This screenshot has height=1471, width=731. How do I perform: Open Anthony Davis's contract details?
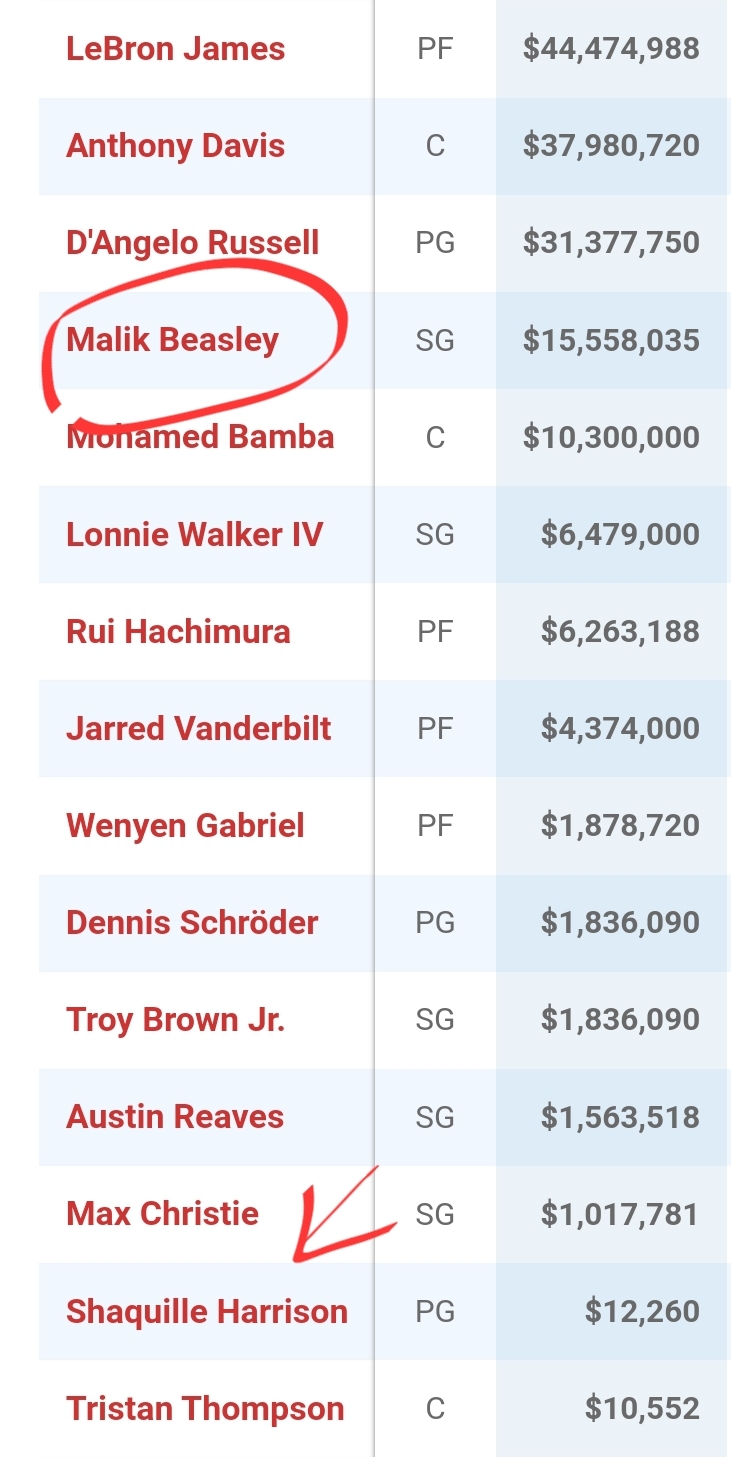point(175,146)
